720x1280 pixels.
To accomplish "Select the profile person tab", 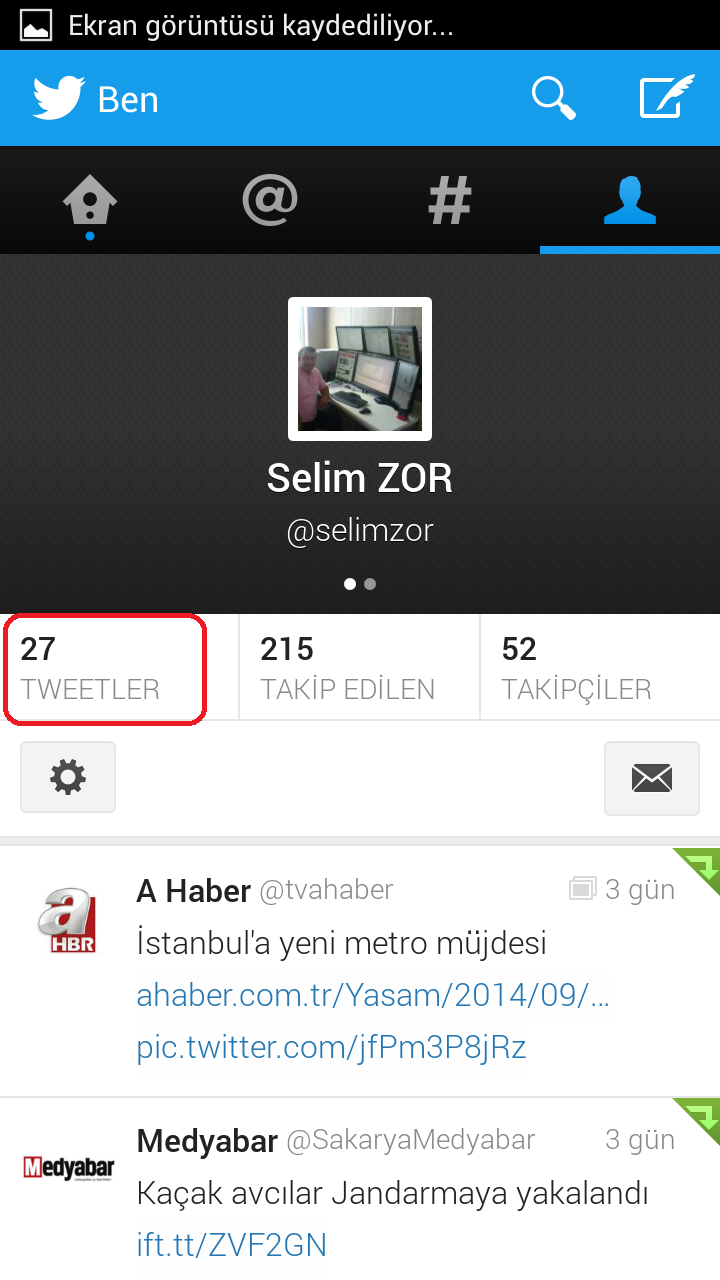I will click(629, 200).
